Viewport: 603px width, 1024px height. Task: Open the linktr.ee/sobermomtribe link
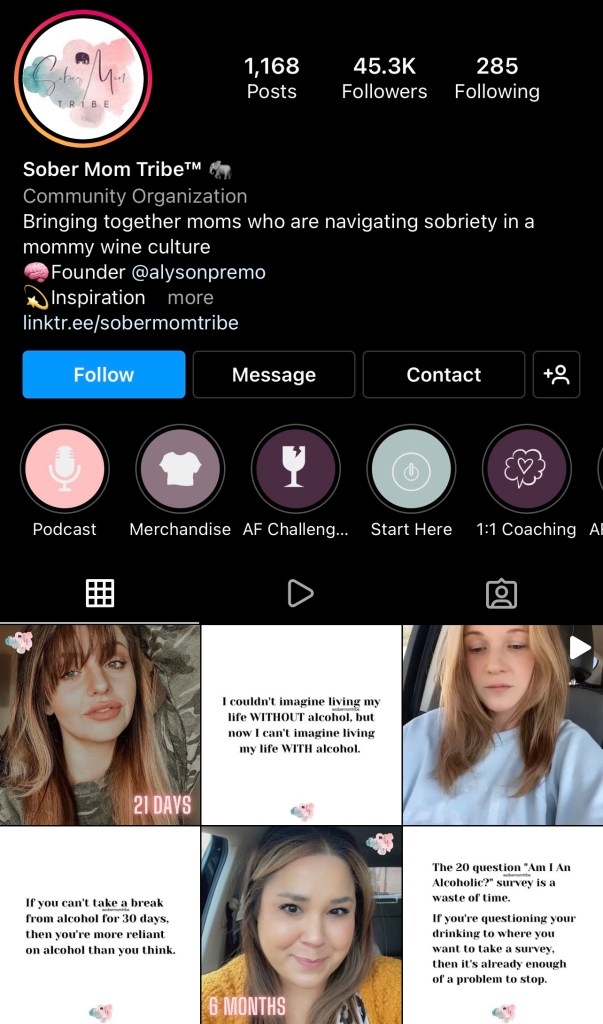tap(131, 323)
